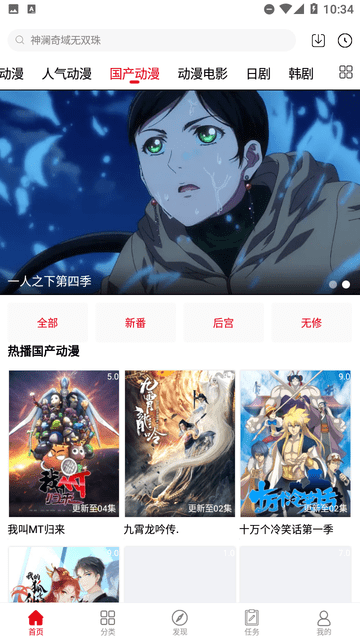Go to 我的 profile tab
This screenshot has width=360, height=640.
coord(324,623)
